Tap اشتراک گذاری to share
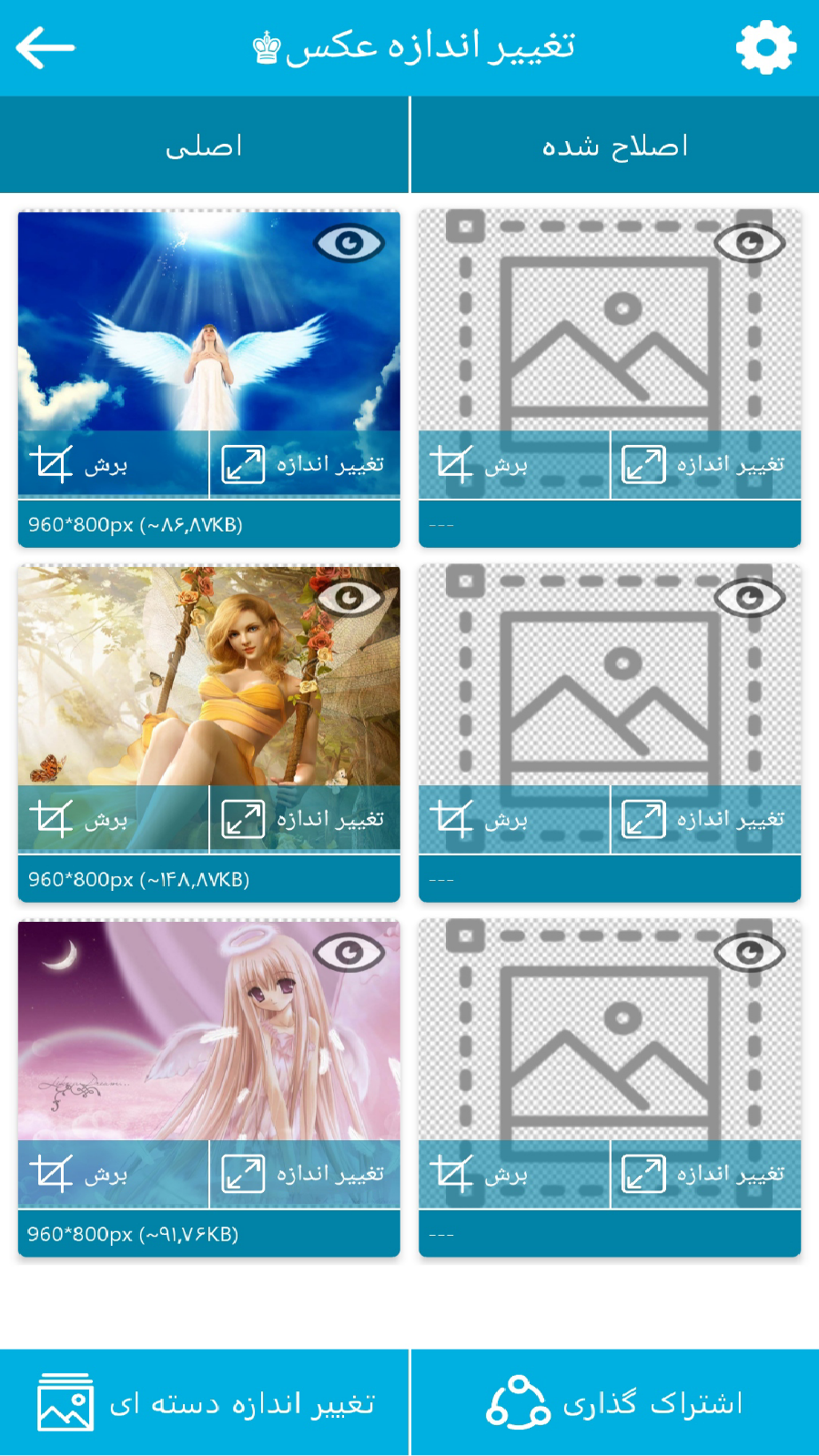 click(615, 1403)
